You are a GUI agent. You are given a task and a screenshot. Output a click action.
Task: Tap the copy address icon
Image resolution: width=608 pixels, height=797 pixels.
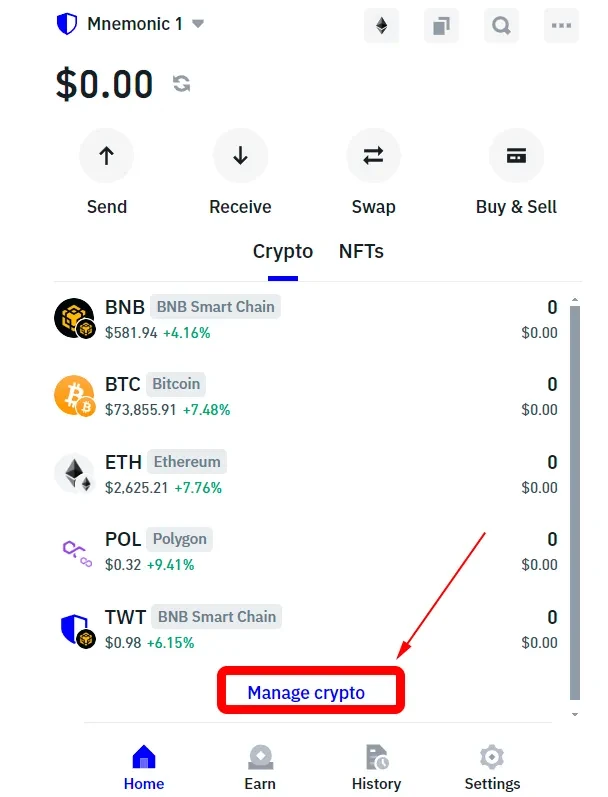pyautogui.click(x=441, y=26)
